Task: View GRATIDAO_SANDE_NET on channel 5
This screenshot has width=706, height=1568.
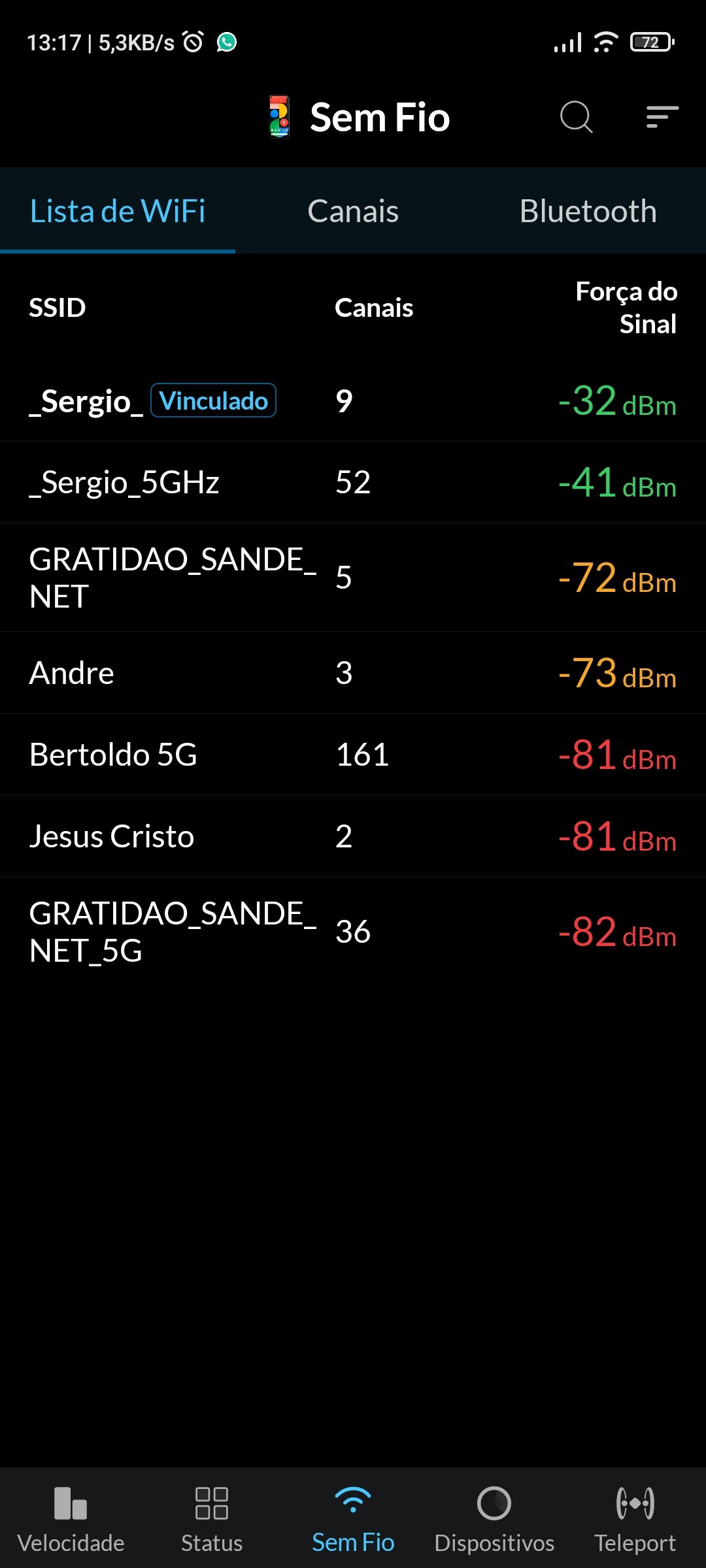Action: pyautogui.click(x=173, y=578)
